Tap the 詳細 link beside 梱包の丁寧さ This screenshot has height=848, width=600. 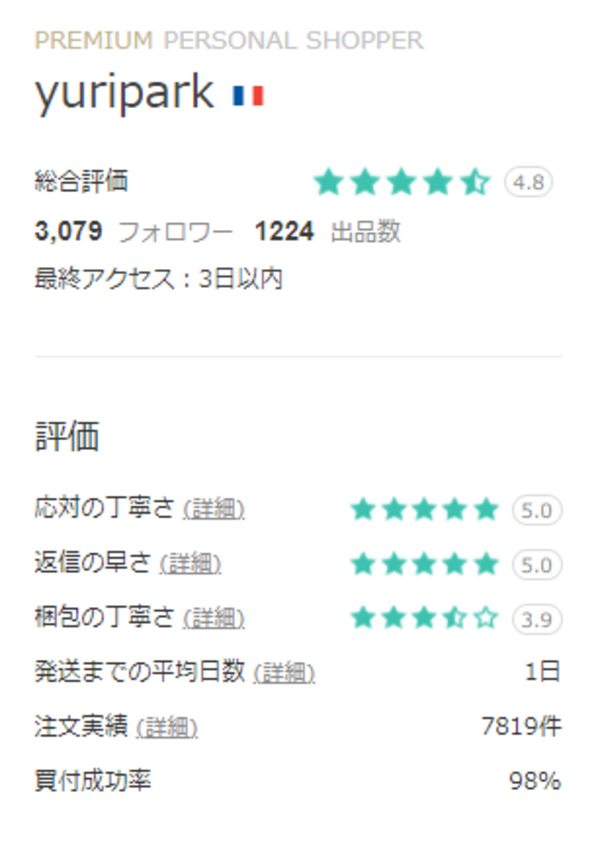point(214,618)
